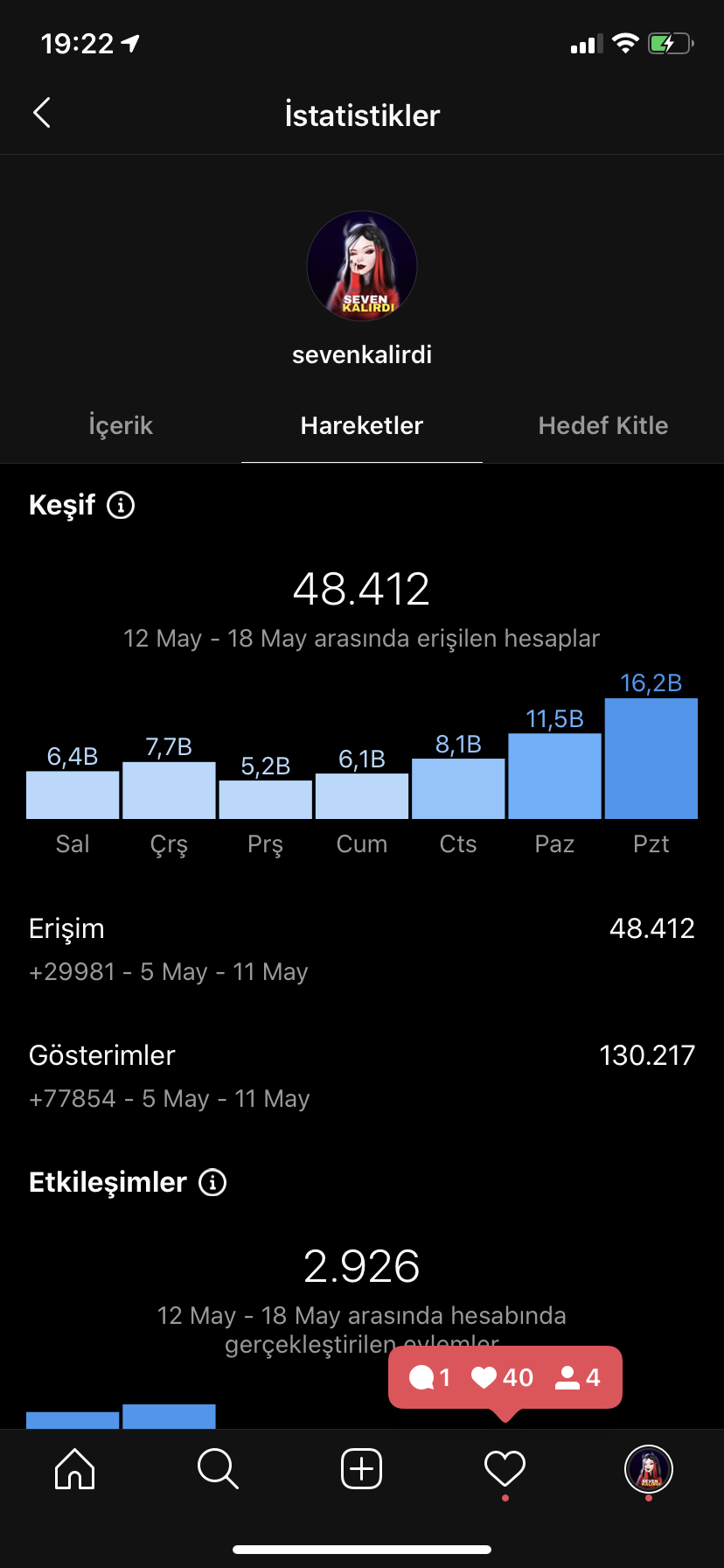This screenshot has width=724, height=1568.
Task: Go to the home feed
Action: pyautogui.click(x=74, y=1468)
